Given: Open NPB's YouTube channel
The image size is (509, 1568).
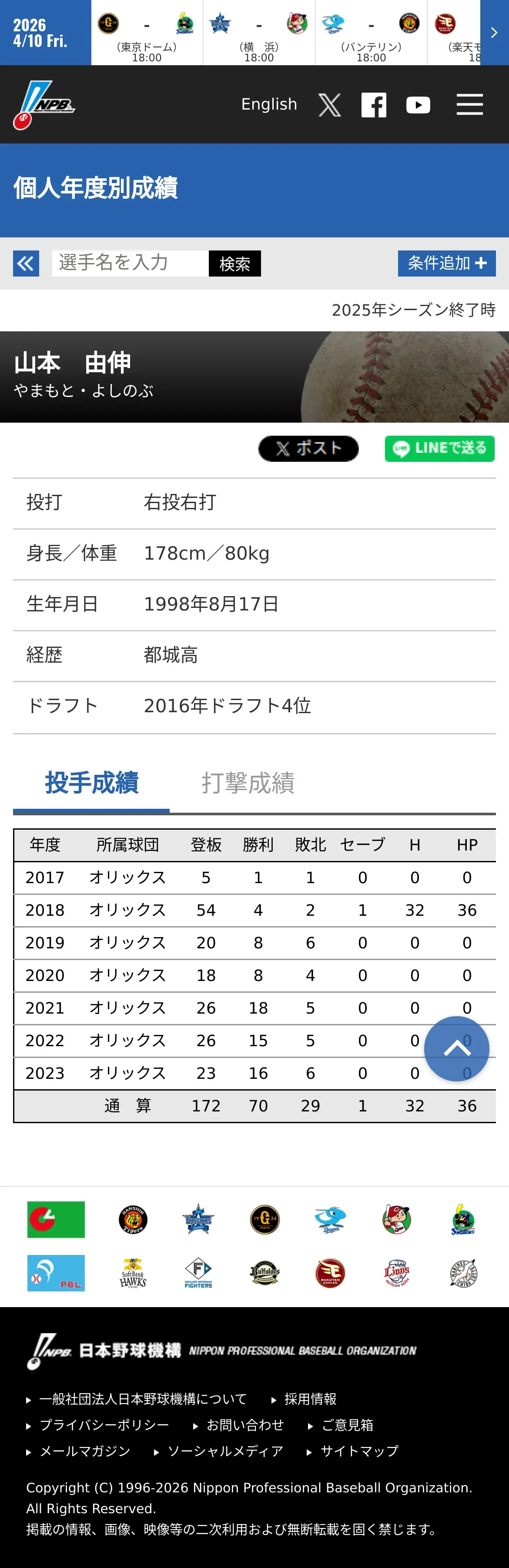Looking at the screenshot, I should (418, 105).
